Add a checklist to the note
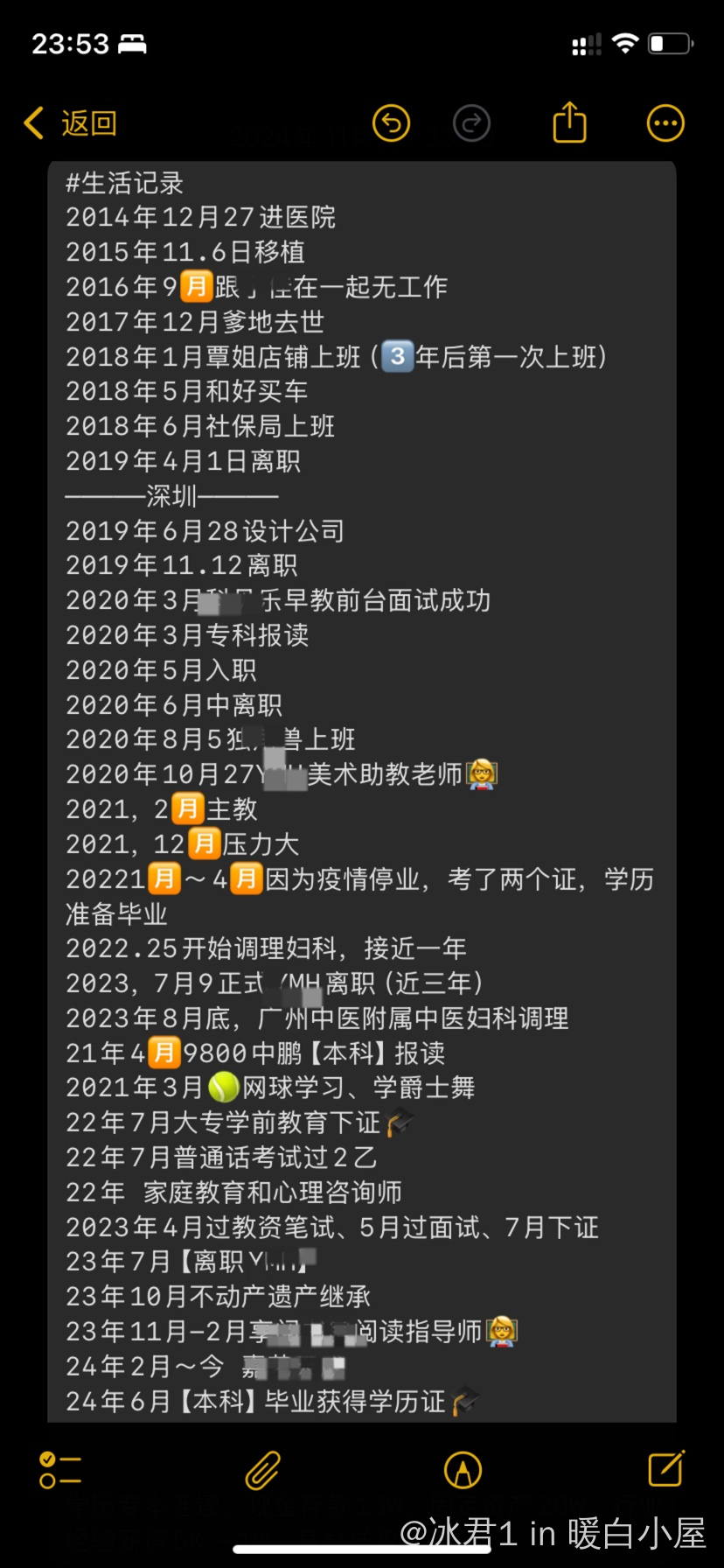The height and width of the screenshot is (1568, 724). (60, 1470)
